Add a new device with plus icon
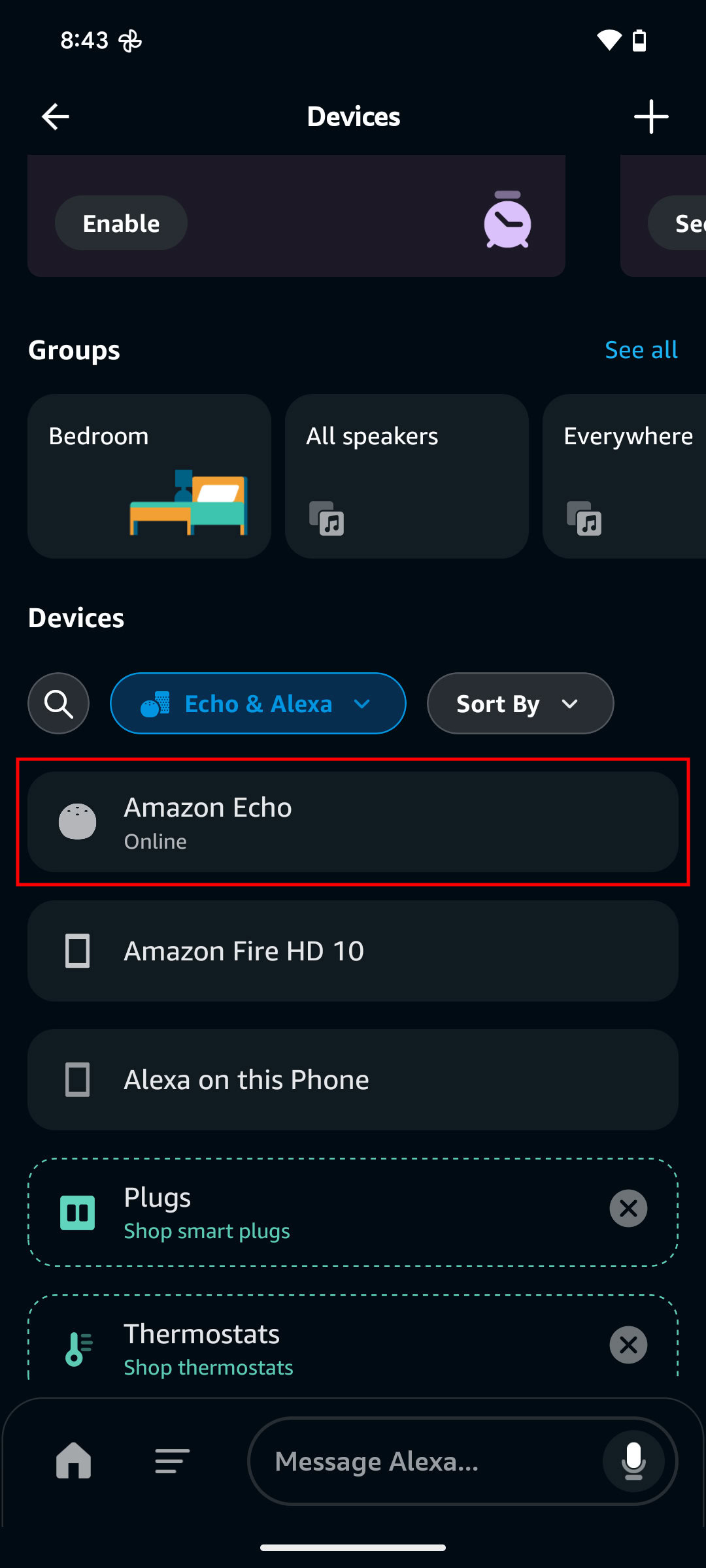The height and width of the screenshot is (1568, 706). point(651,117)
